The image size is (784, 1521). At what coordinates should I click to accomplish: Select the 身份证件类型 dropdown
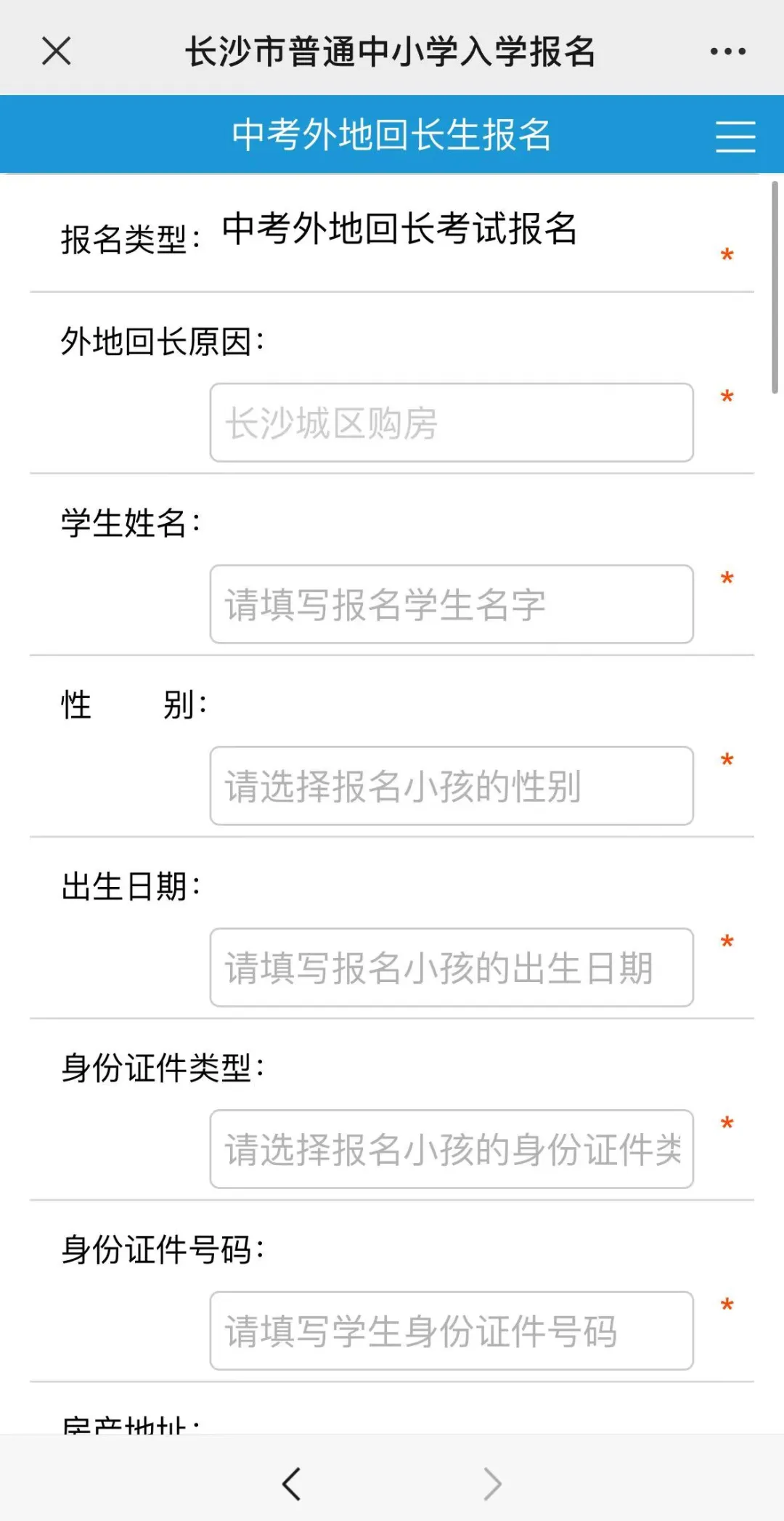tap(452, 1149)
